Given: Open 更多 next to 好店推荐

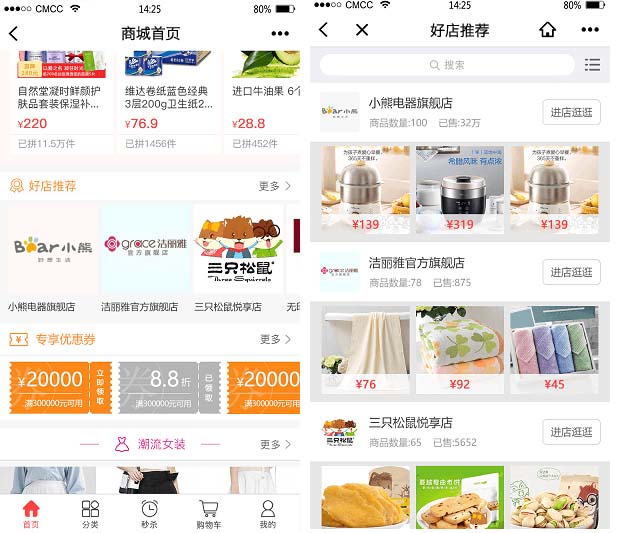Looking at the screenshot, I should click(275, 186).
